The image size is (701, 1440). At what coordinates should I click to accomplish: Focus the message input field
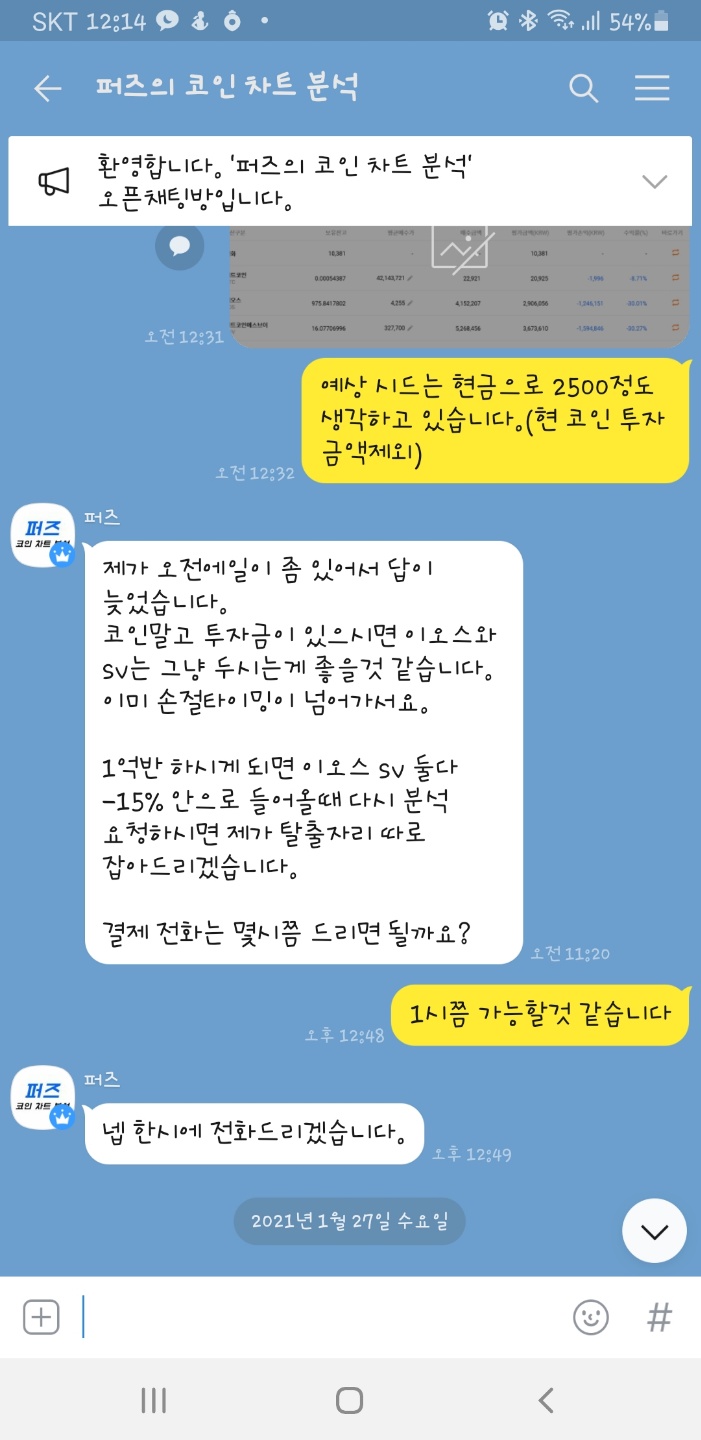tap(320, 1317)
